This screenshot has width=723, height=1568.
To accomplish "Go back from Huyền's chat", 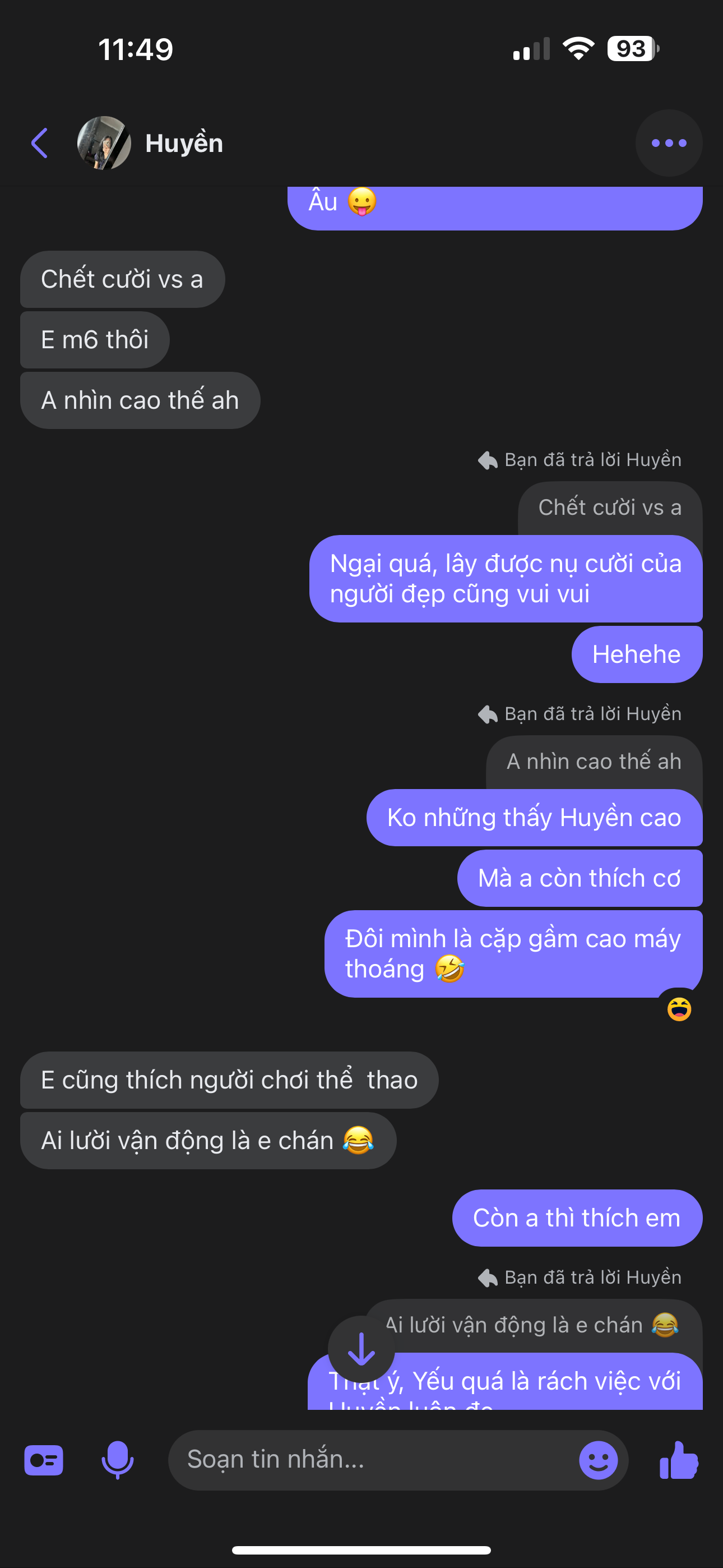I will 40,143.
